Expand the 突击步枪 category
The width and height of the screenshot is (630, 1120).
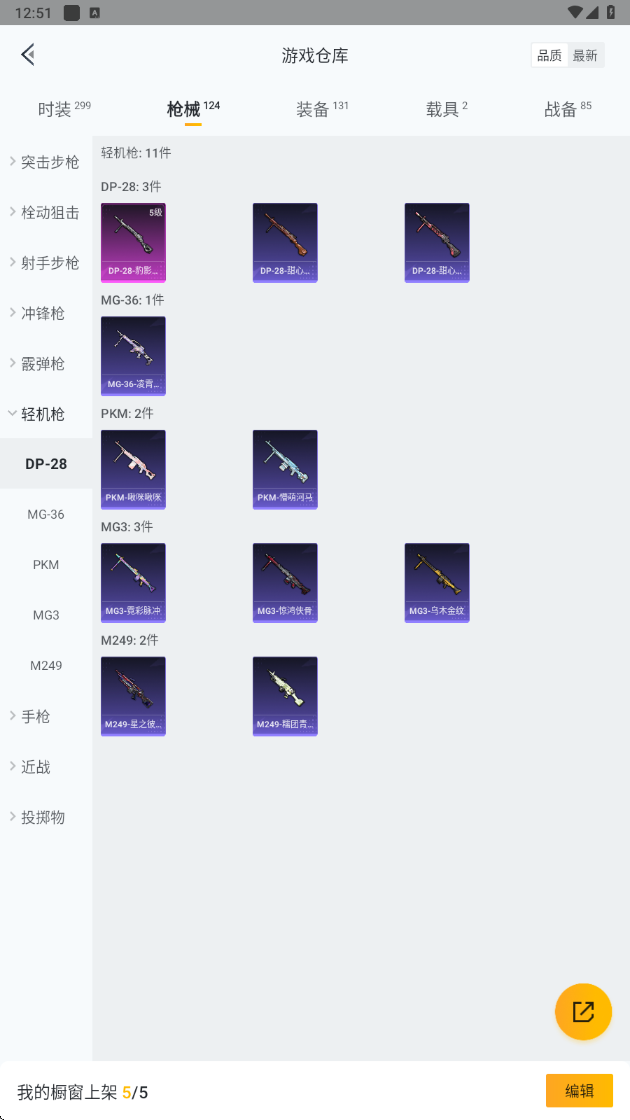[46, 162]
